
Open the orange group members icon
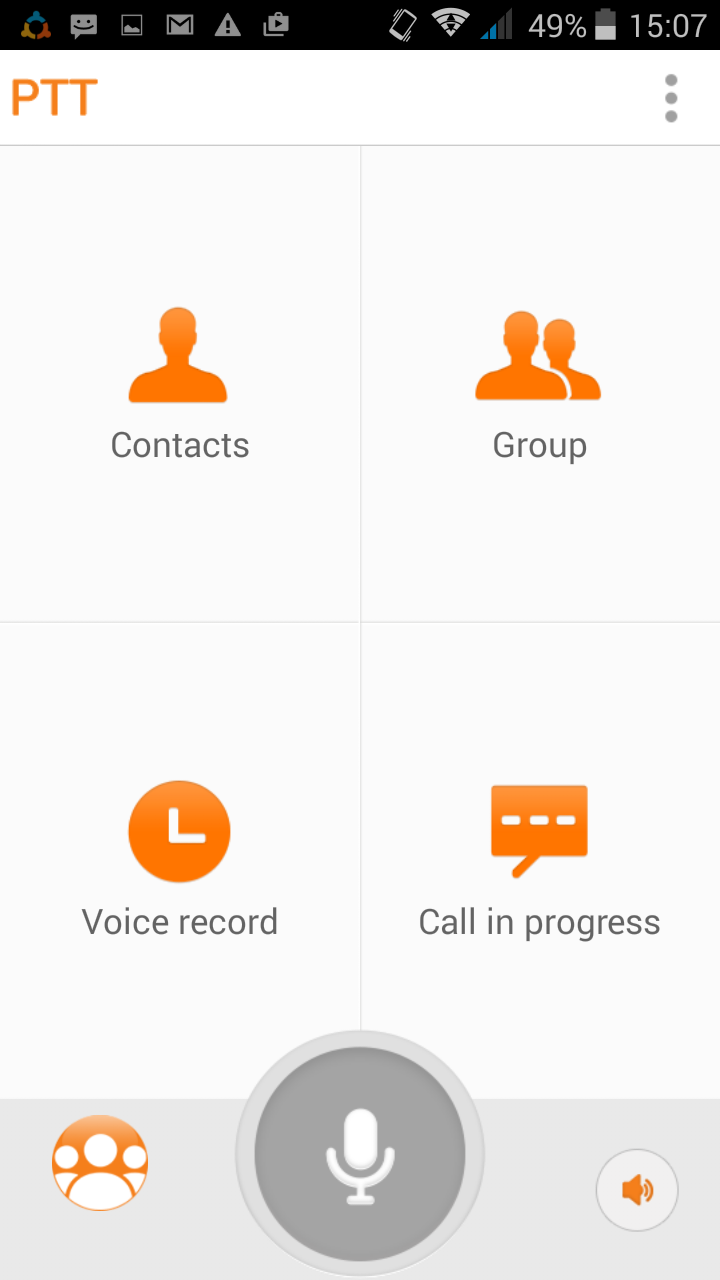click(x=100, y=1162)
